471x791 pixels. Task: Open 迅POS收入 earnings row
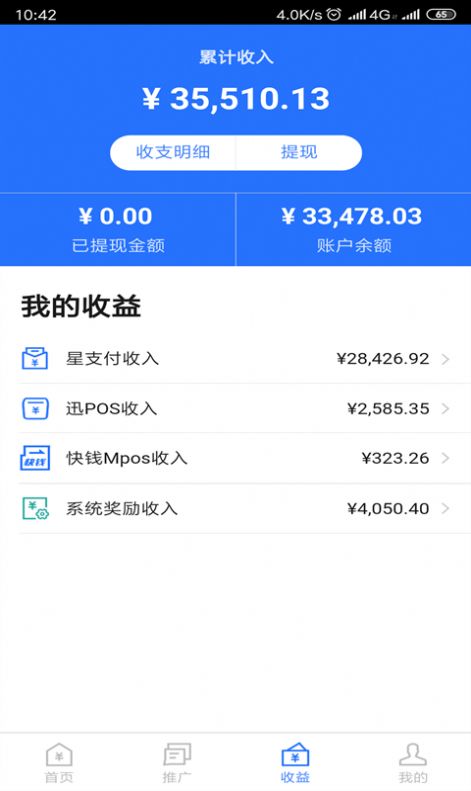click(236, 408)
